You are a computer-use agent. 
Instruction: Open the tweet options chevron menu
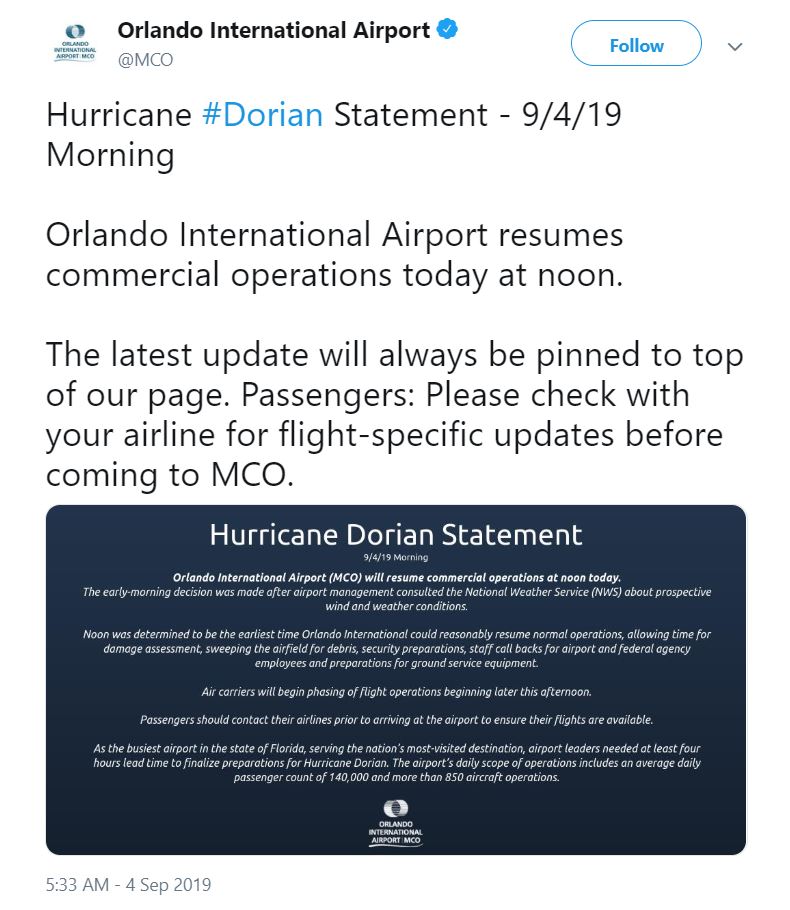click(x=735, y=46)
